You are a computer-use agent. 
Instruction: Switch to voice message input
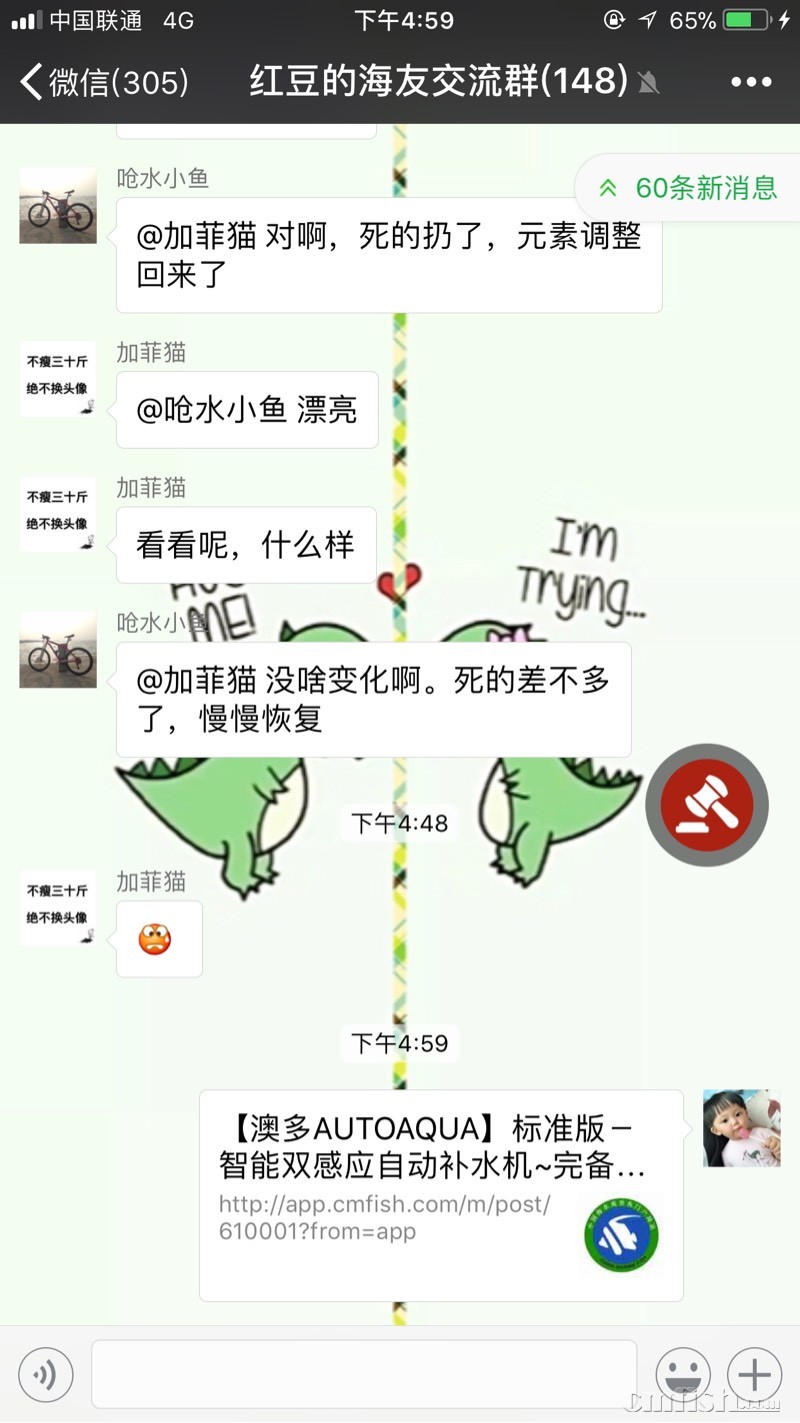click(45, 1374)
